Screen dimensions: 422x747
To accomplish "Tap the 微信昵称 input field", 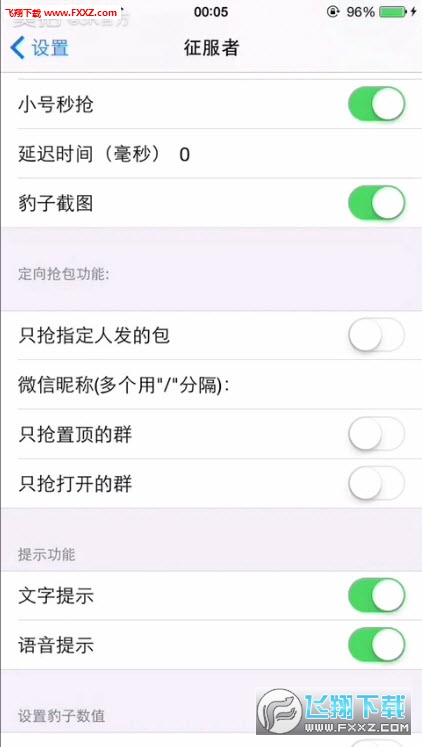I will 324,385.
